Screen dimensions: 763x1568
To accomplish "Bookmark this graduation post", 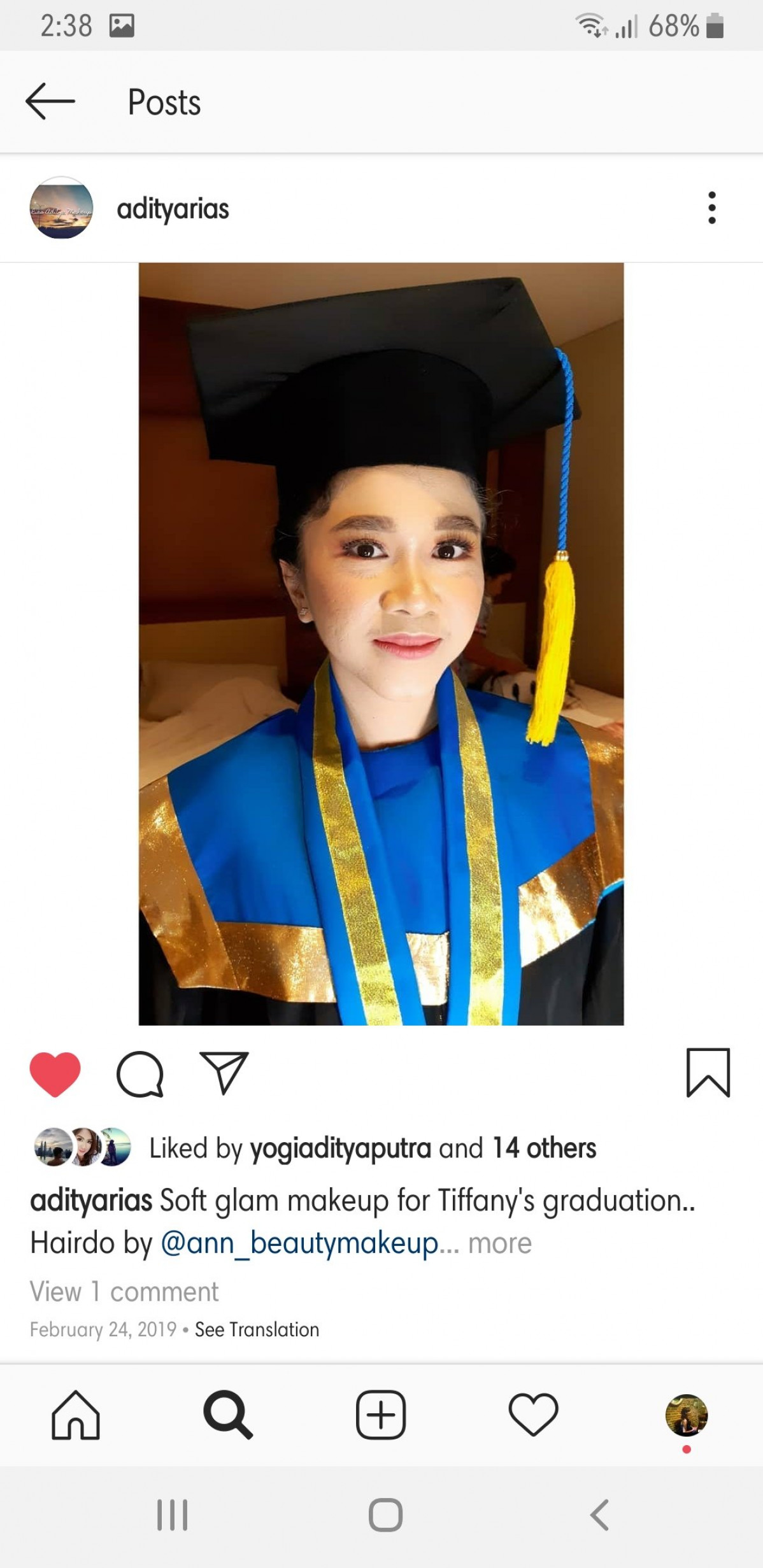I will (708, 1073).
